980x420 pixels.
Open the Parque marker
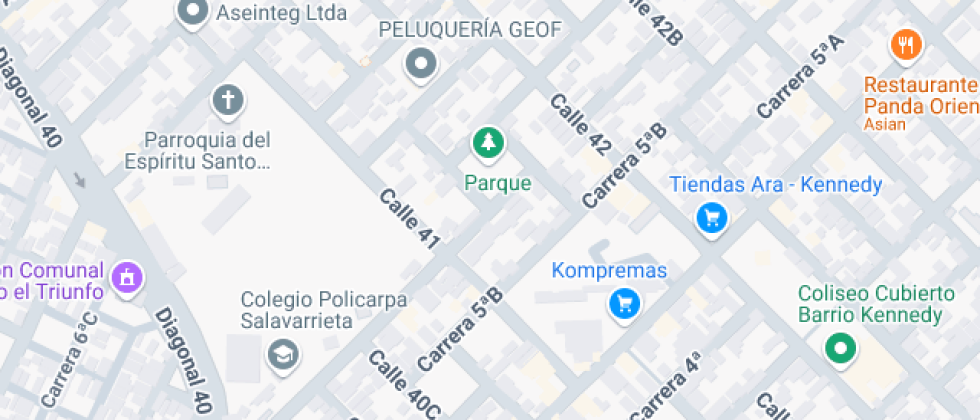click(x=488, y=144)
